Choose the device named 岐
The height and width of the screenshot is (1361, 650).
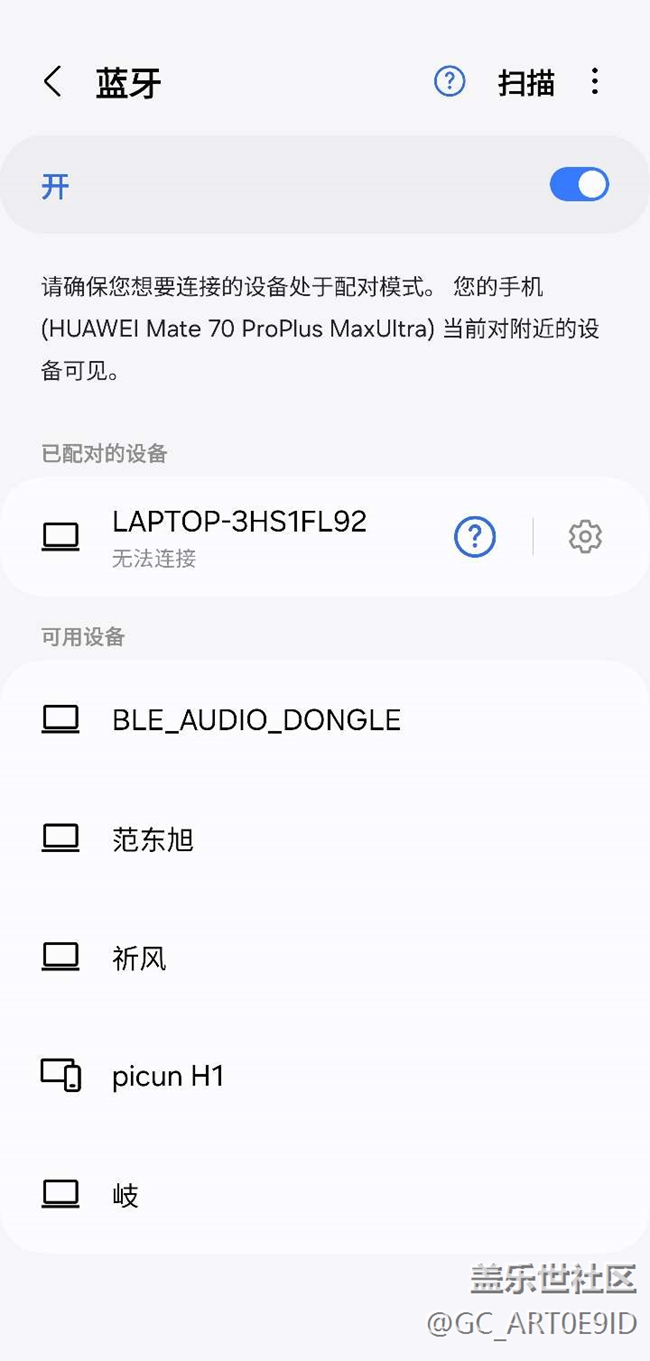click(325, 1194)
